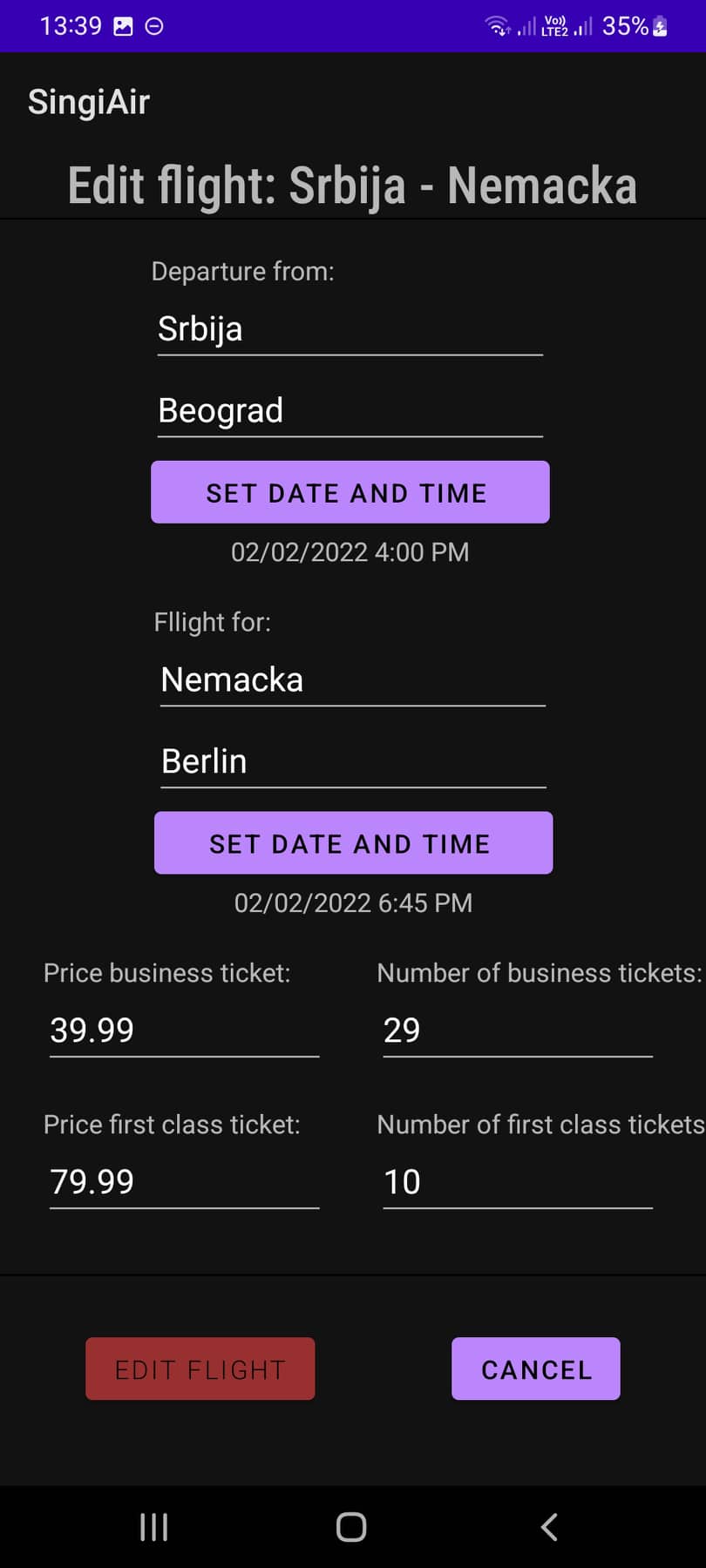
Task: Select the Berlin destination city field
Action: 351,760
